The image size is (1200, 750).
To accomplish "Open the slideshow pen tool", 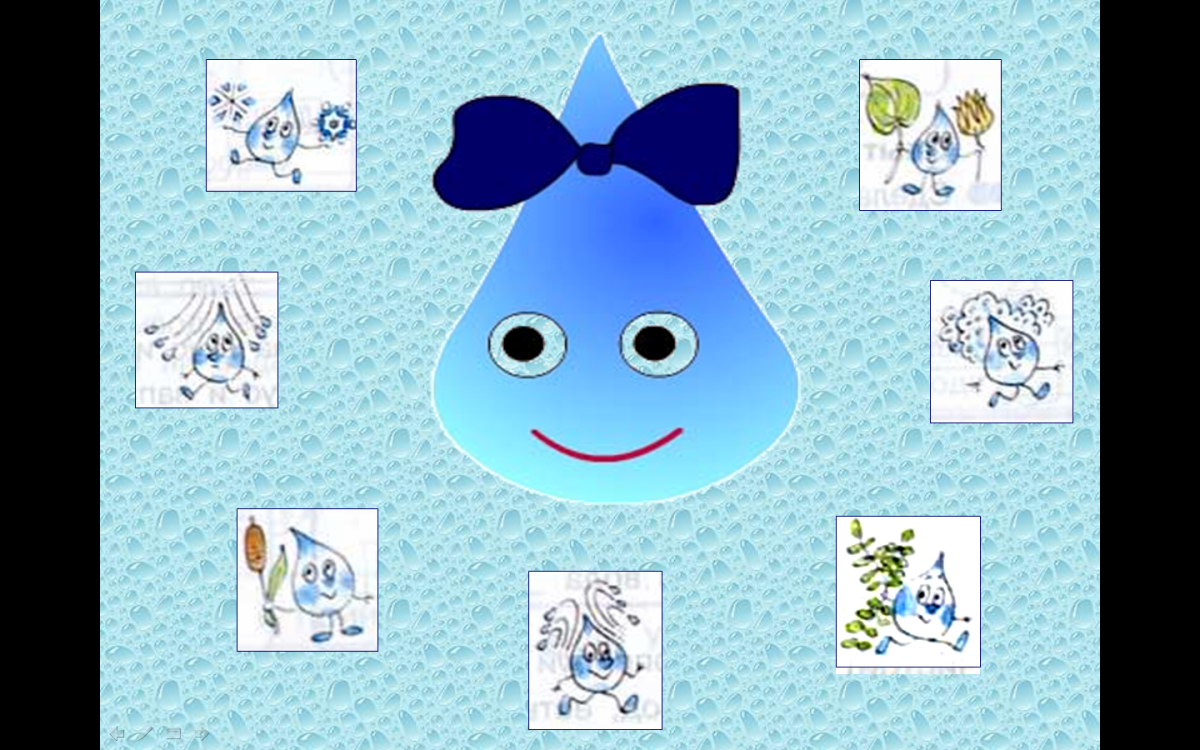I will 145,734.
